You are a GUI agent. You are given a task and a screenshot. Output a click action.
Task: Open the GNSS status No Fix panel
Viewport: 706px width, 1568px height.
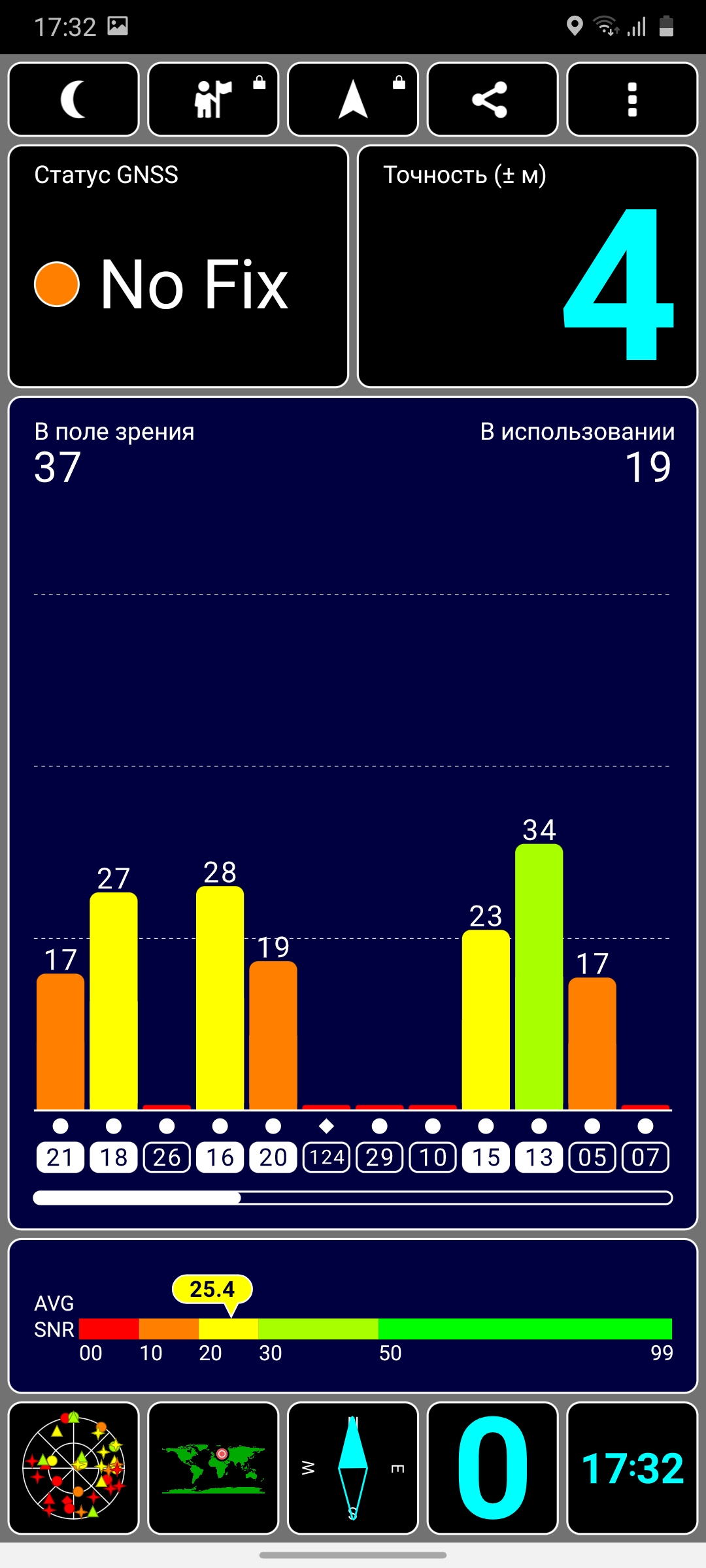(178, 267)
